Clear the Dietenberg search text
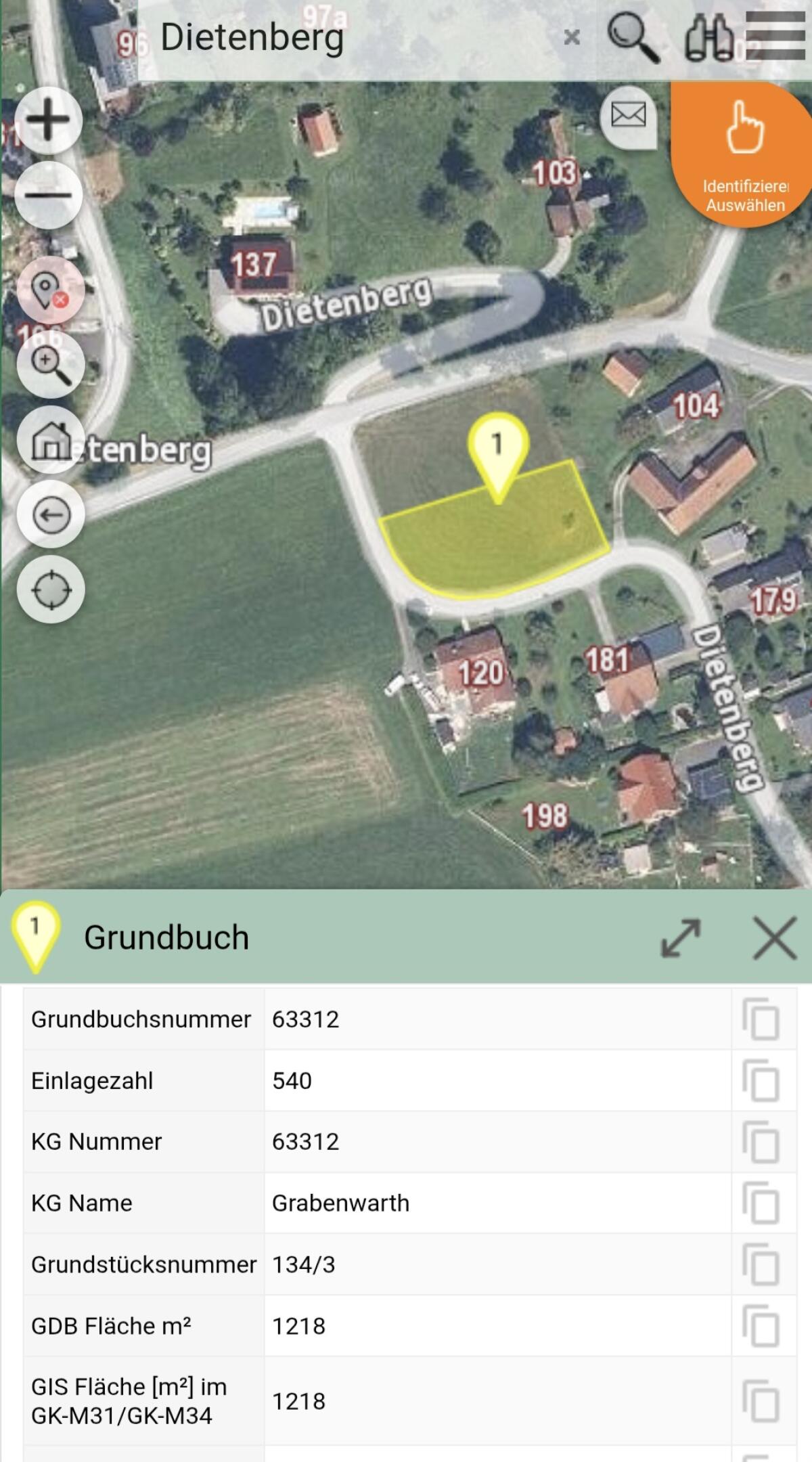Screen dimensions: 812x1462 572,37
